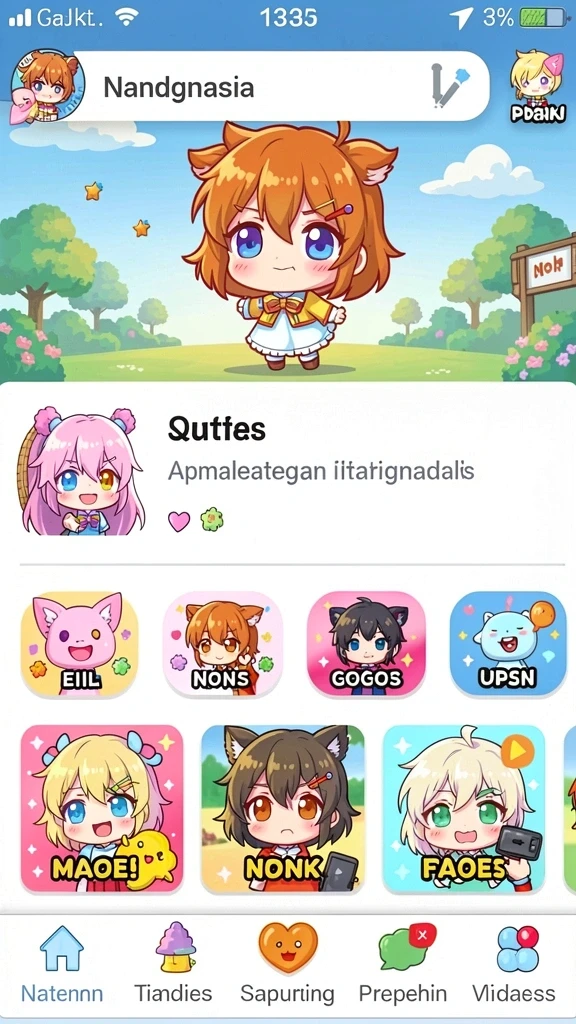Select the NONS character tile
576x1024 pixels.
[x=222, y=644]
